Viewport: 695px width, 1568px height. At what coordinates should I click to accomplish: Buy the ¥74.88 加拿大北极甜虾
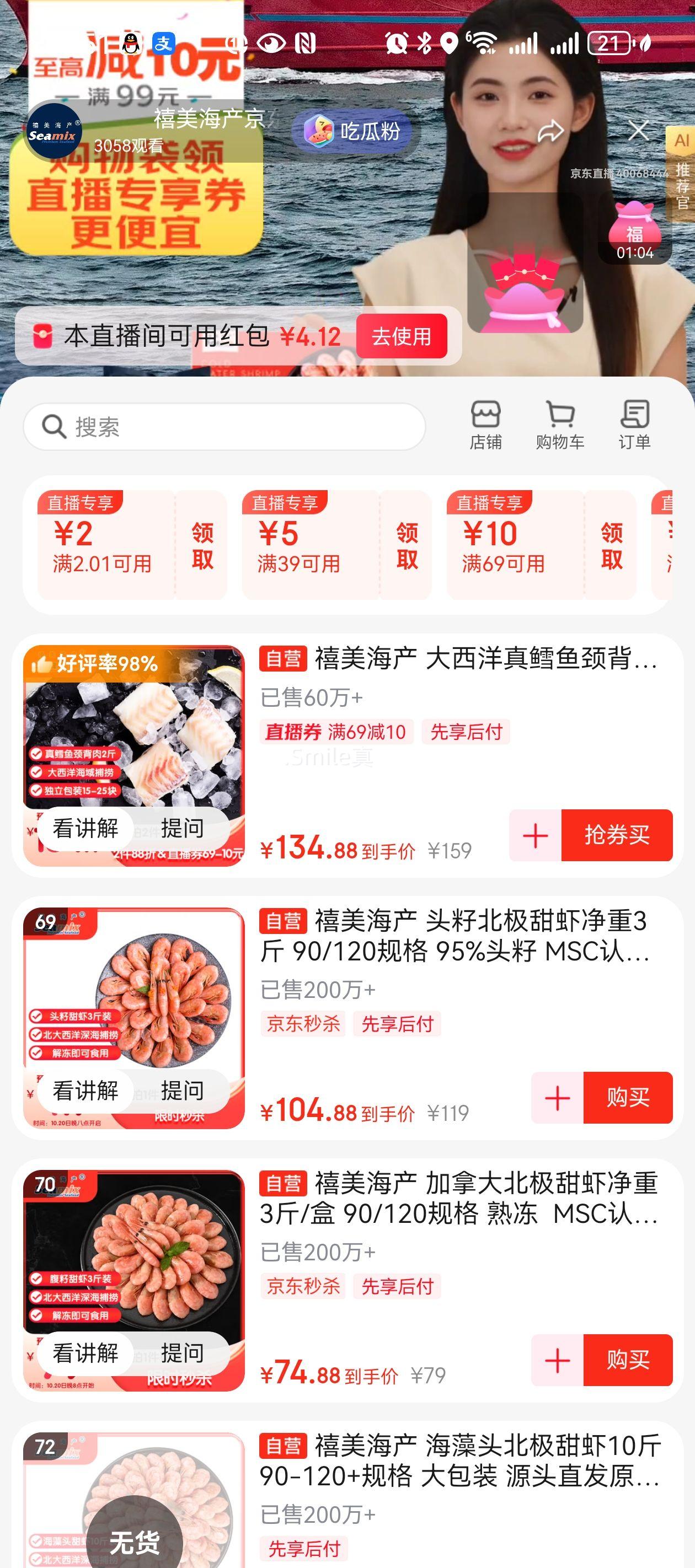point(627,1359)
